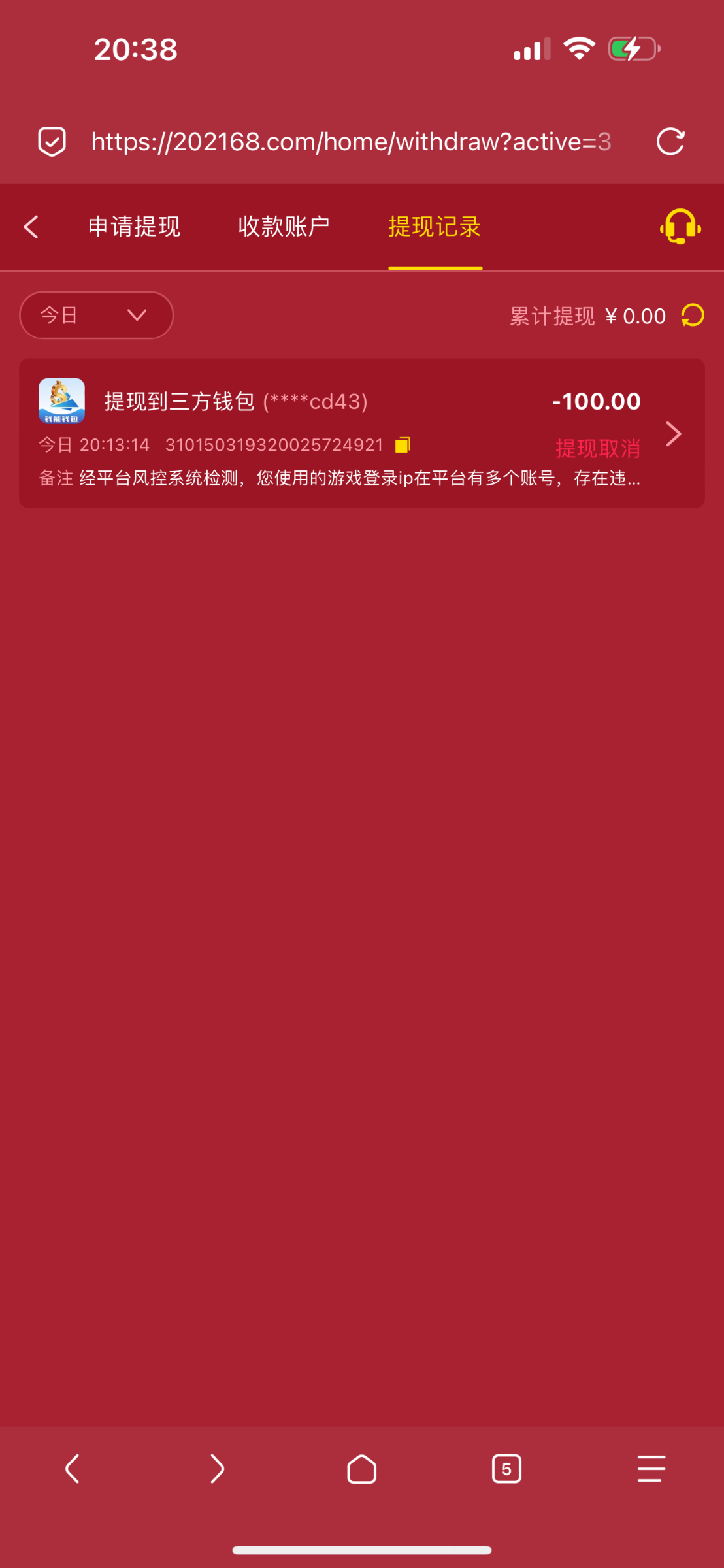This screenshot has width=724, height=1568.
Task: Open the browser tabs switcher
Action: (506, 1469)
